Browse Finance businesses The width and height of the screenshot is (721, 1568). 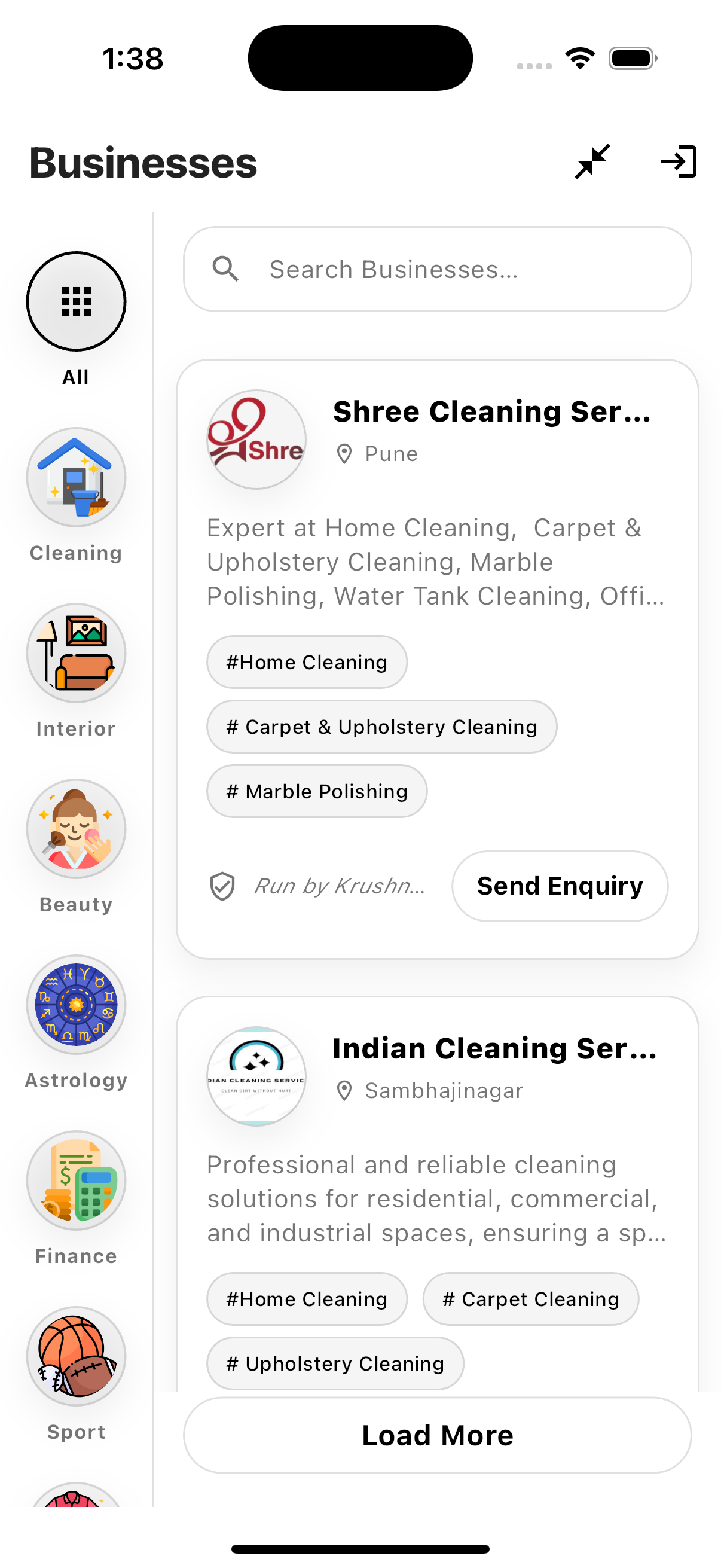(x=76, y=1181)
